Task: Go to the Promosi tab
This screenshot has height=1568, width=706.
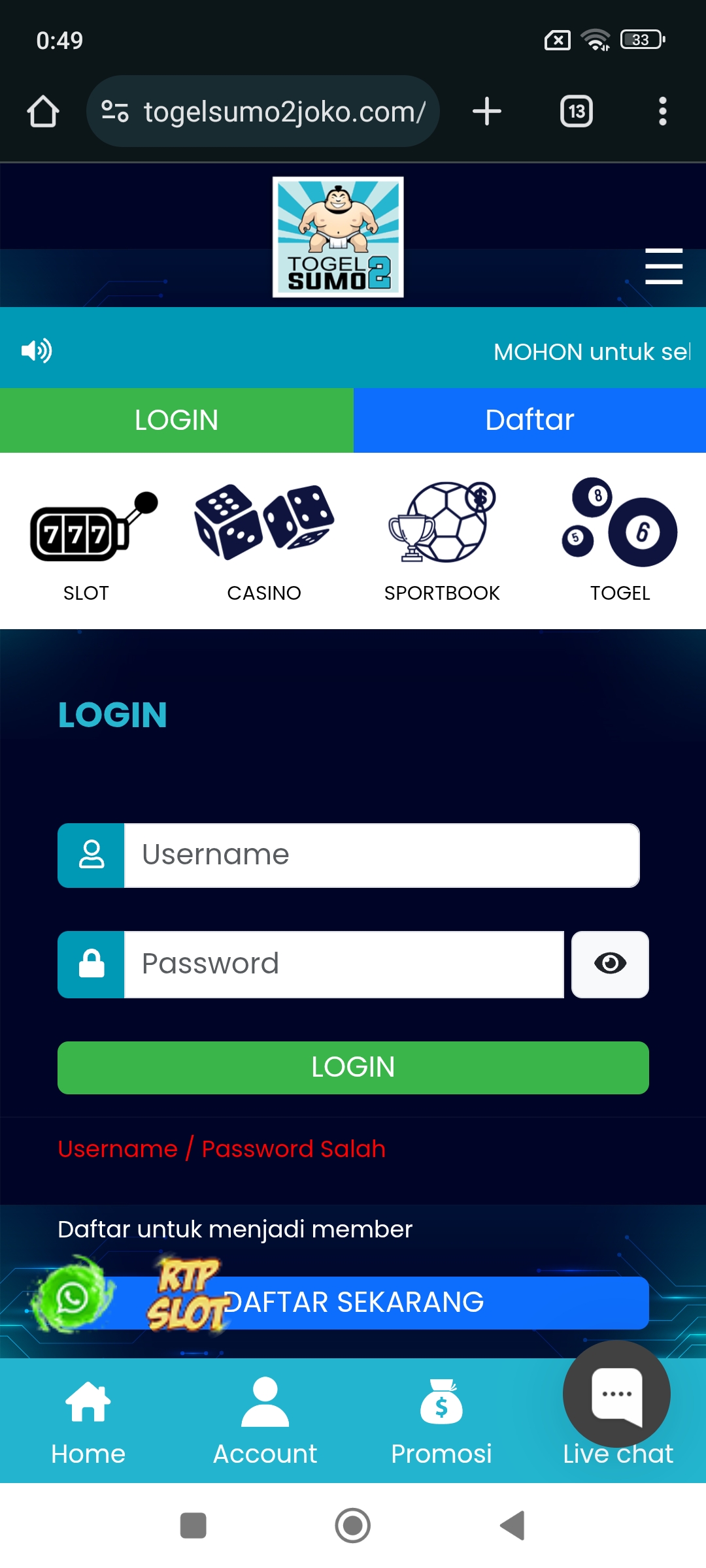Action: 441,1421
